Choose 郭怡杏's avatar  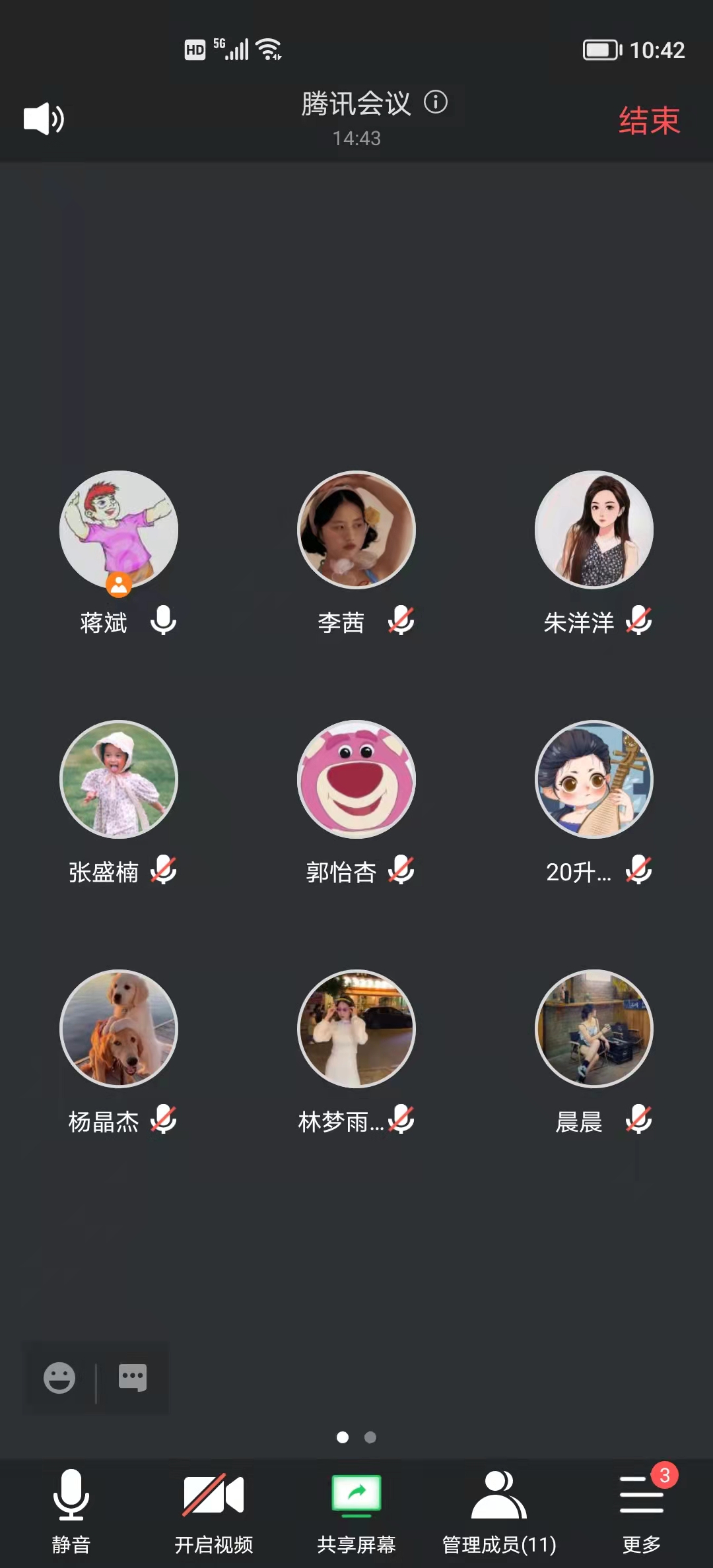point(356,779)
